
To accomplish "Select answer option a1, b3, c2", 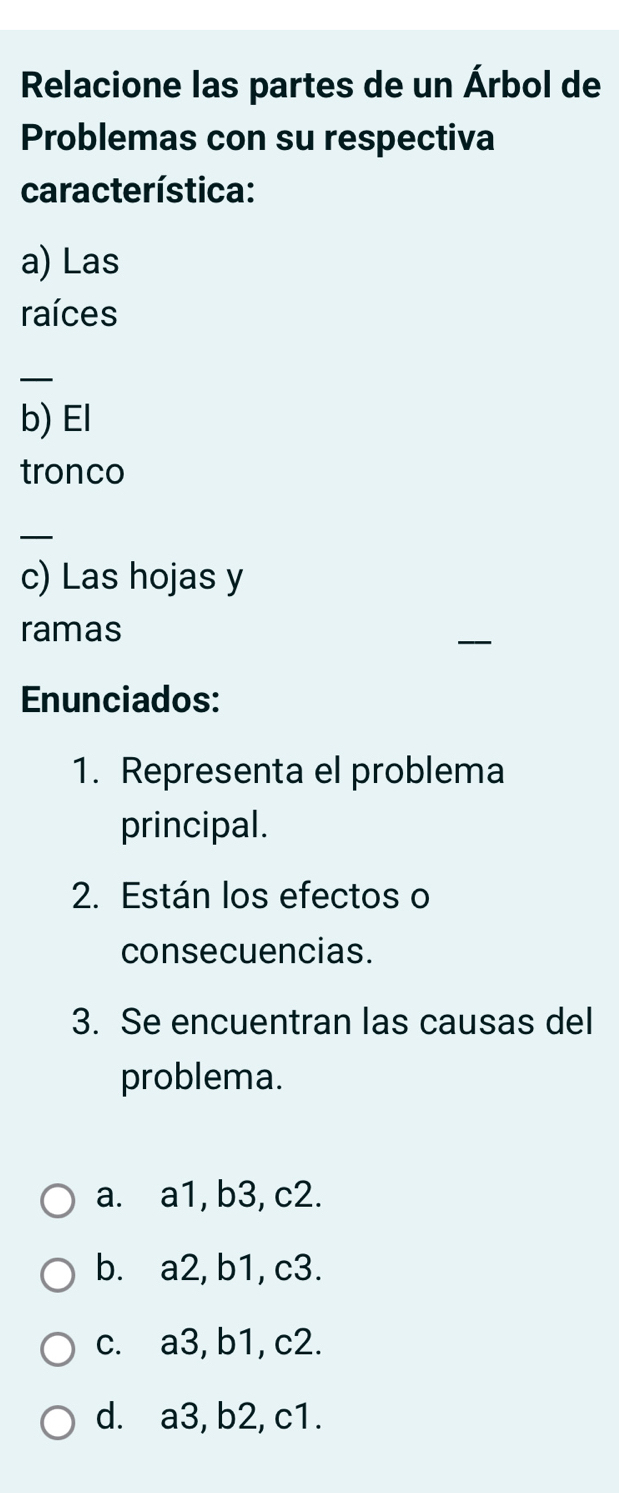I will (58, 1200).
